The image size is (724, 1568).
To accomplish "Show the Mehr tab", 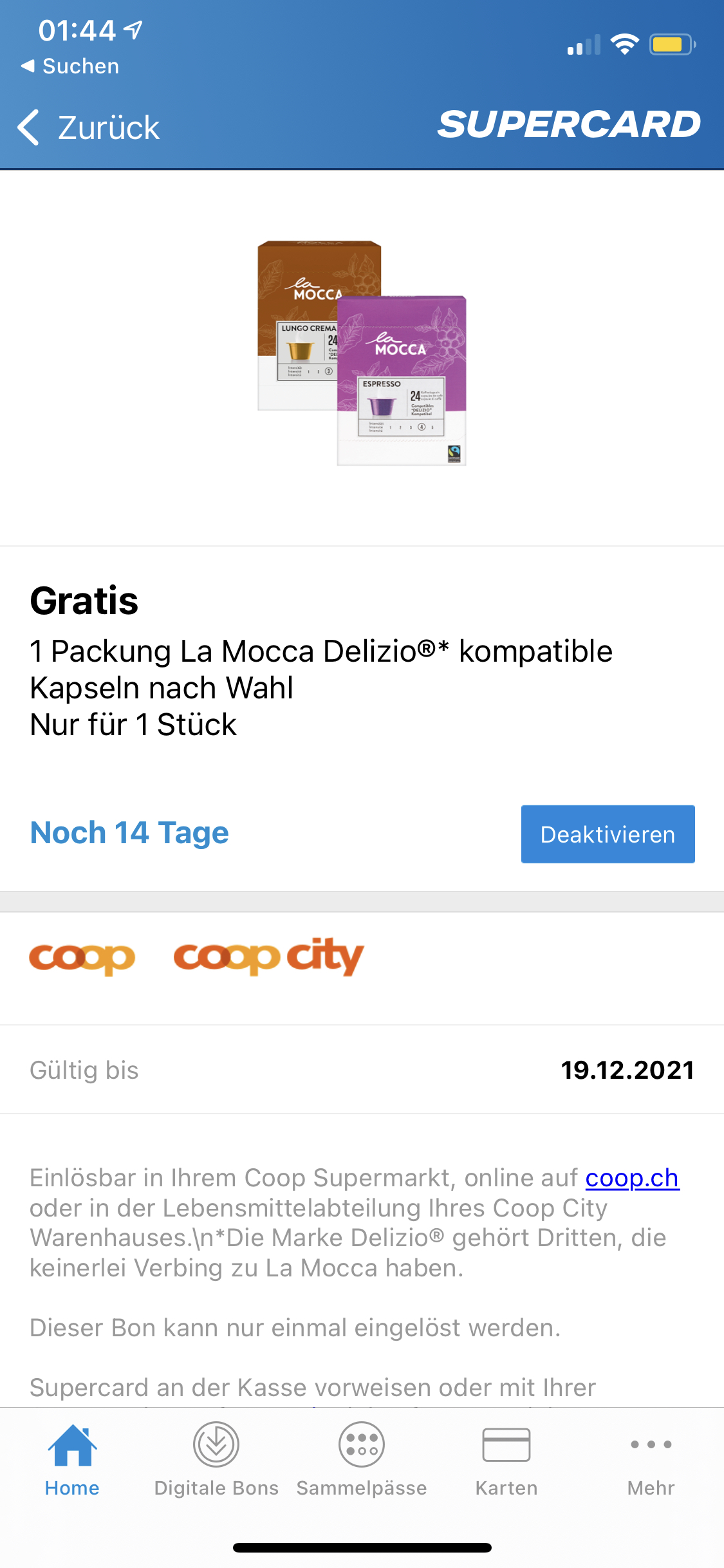I will [x=651, y=1460].
